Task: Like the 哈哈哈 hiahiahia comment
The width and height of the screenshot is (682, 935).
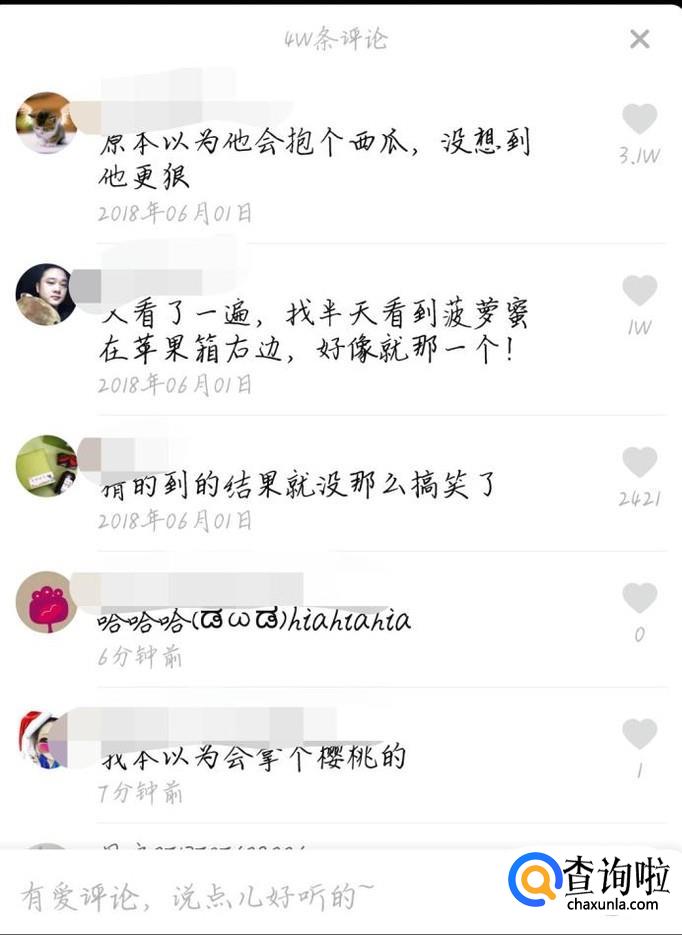Action: (x=639, y=599)
